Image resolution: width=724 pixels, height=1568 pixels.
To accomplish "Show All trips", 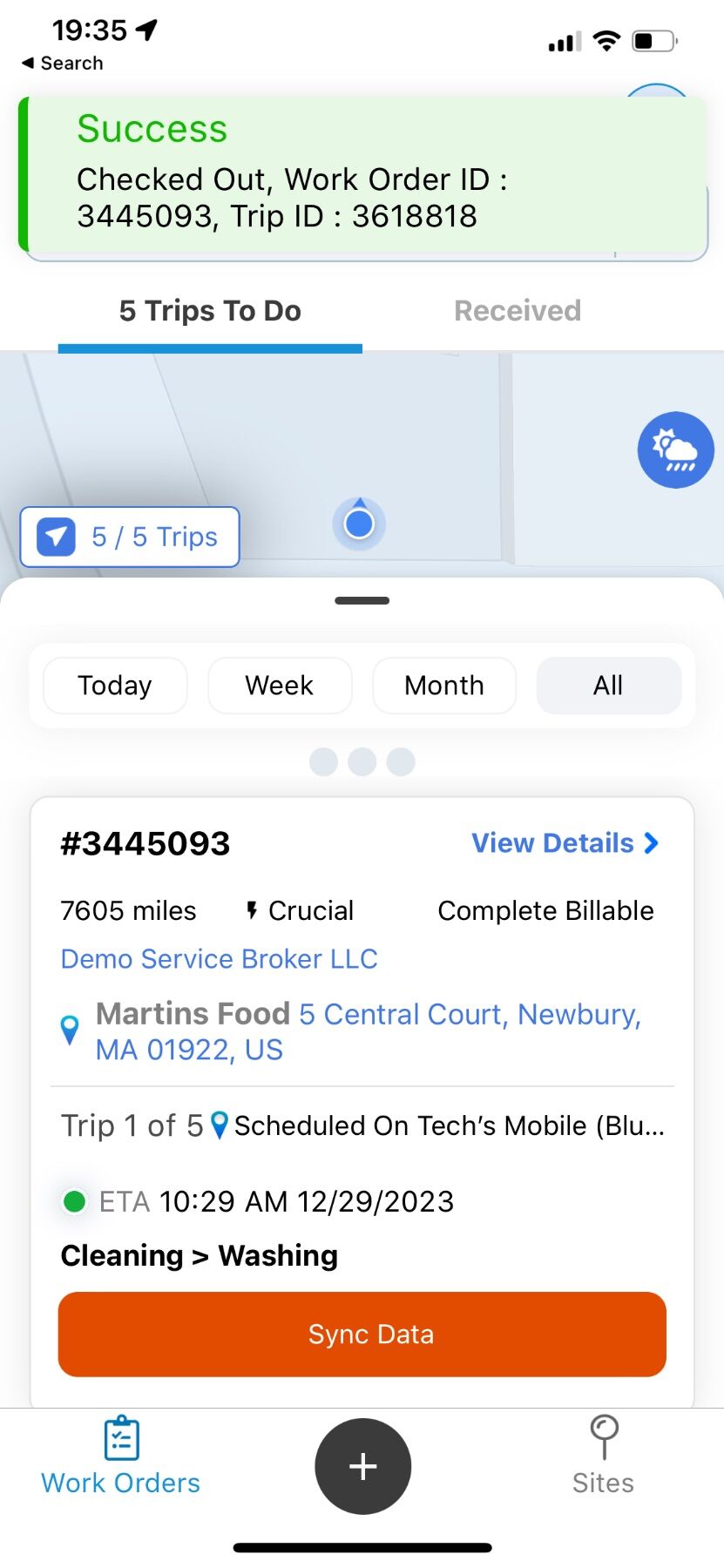I will [608, 686].
